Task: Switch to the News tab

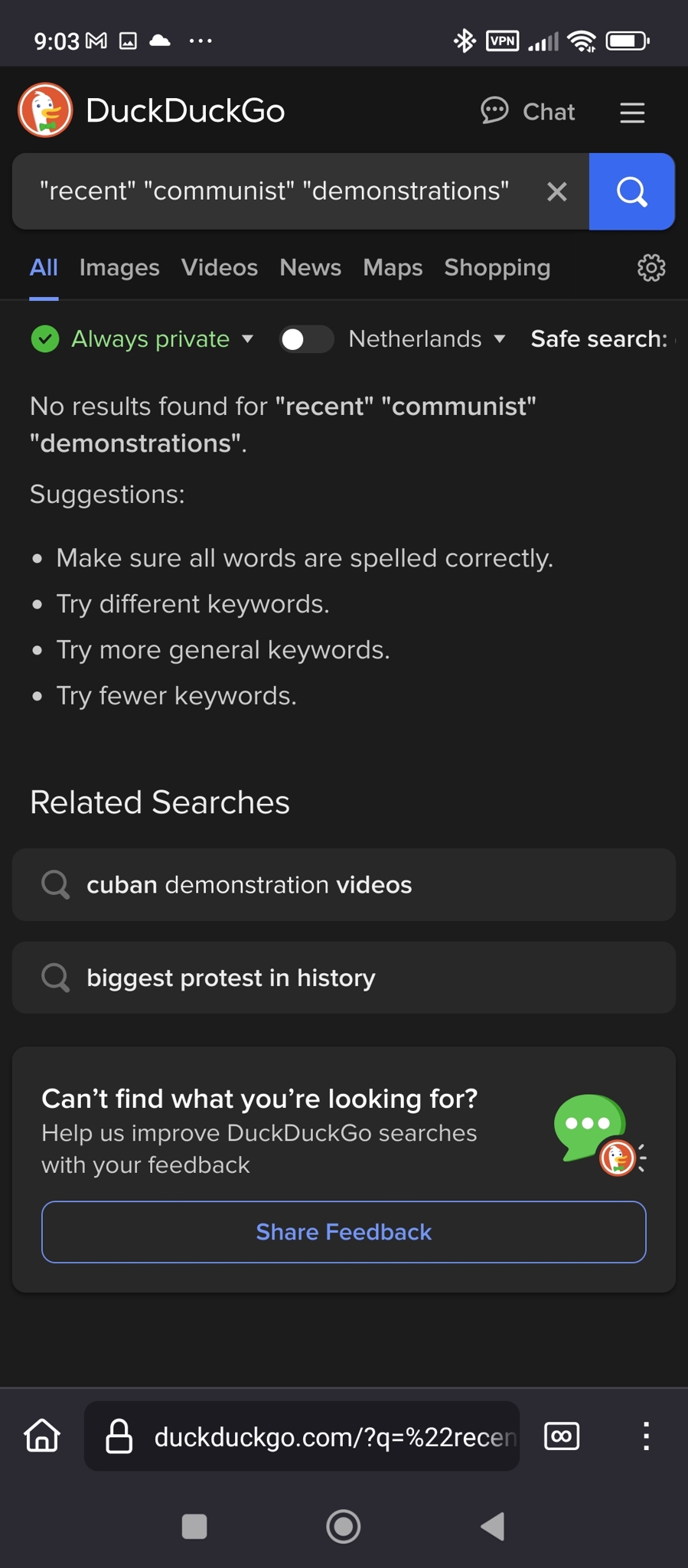Action: click(310, 268)
